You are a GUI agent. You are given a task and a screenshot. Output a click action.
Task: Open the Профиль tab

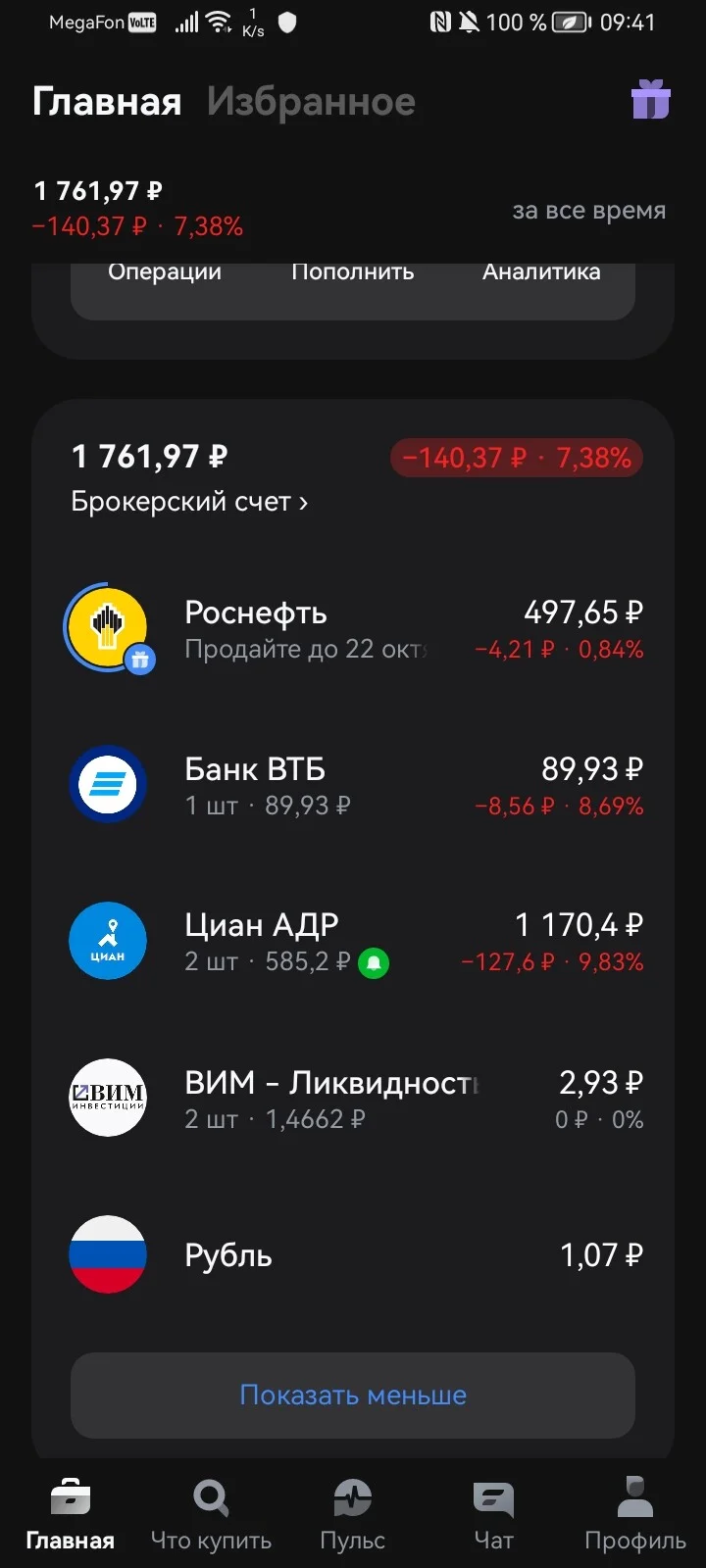pos(635,1514)
